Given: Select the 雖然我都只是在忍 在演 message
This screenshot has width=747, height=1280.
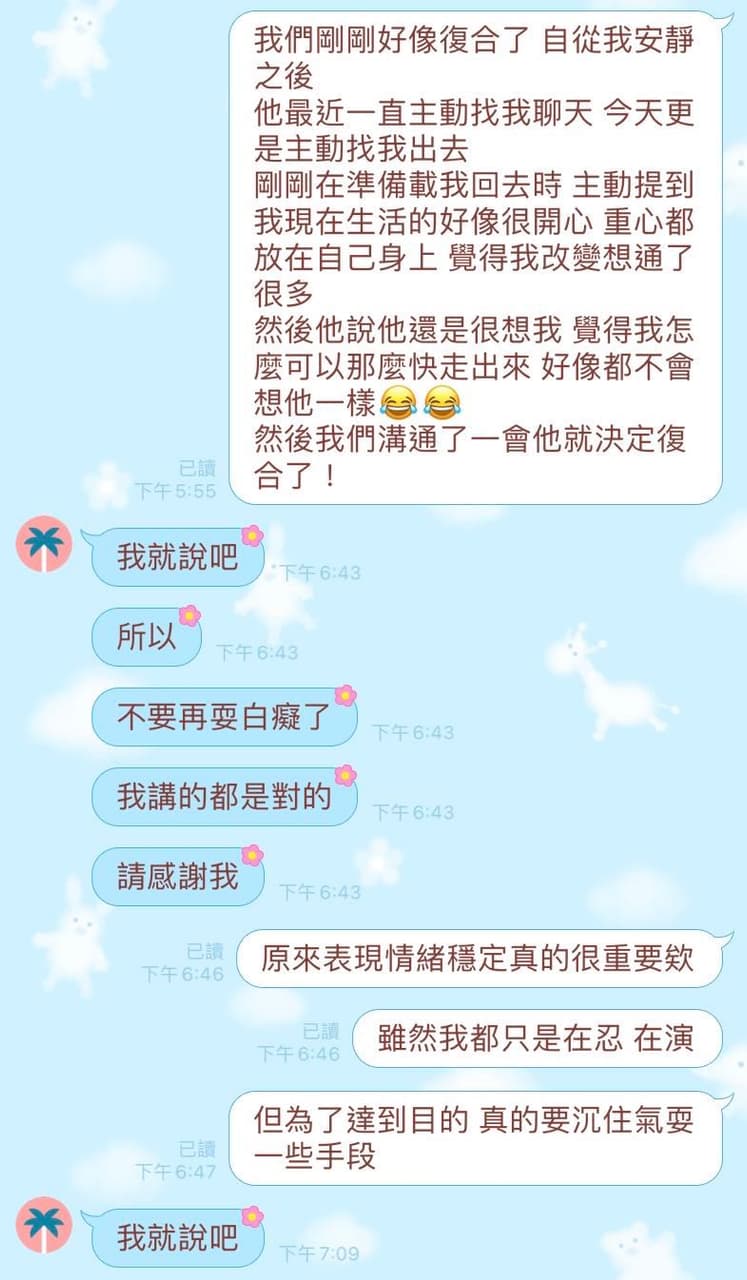Looking at the screenshot, I should [x=545, y=1039].
